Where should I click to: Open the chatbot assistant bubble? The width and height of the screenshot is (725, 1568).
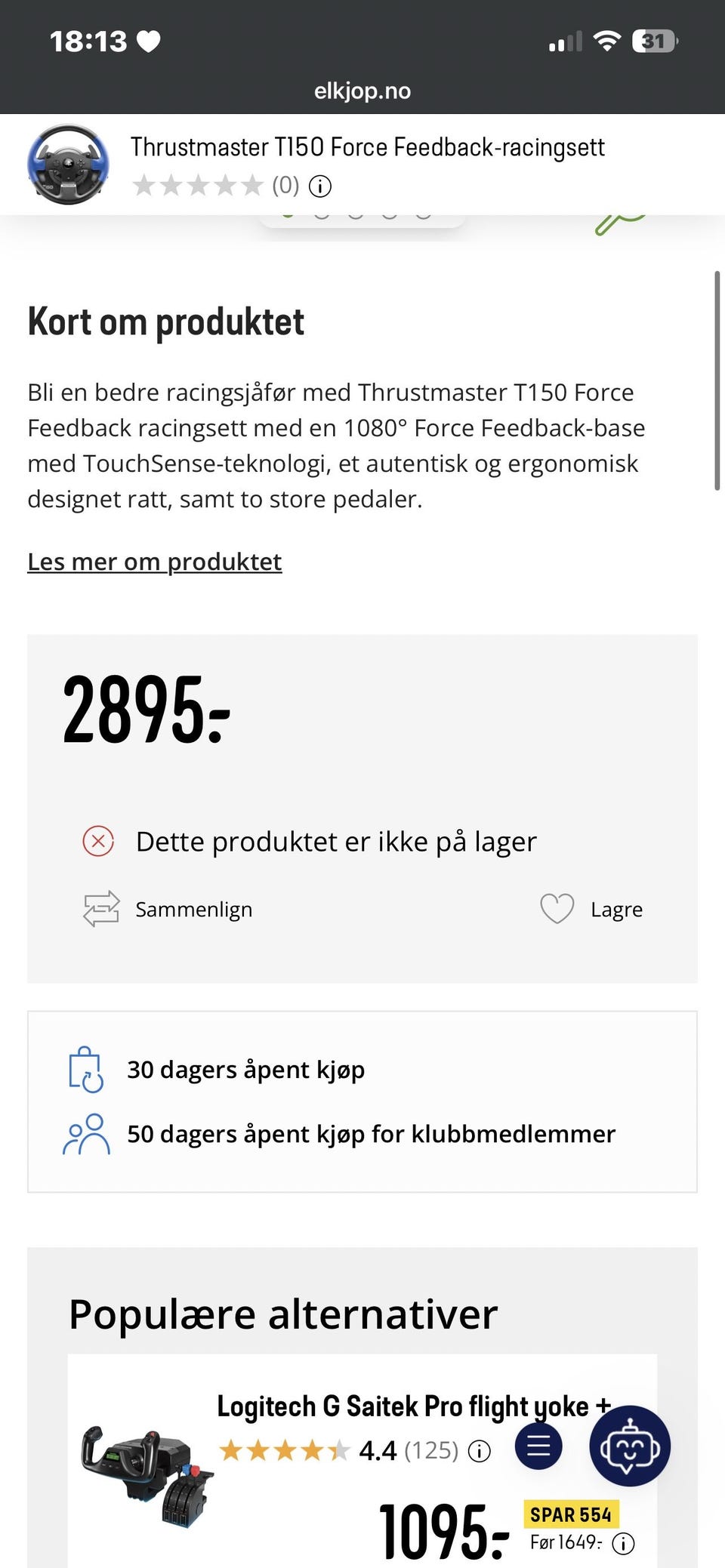(630, 1446)
